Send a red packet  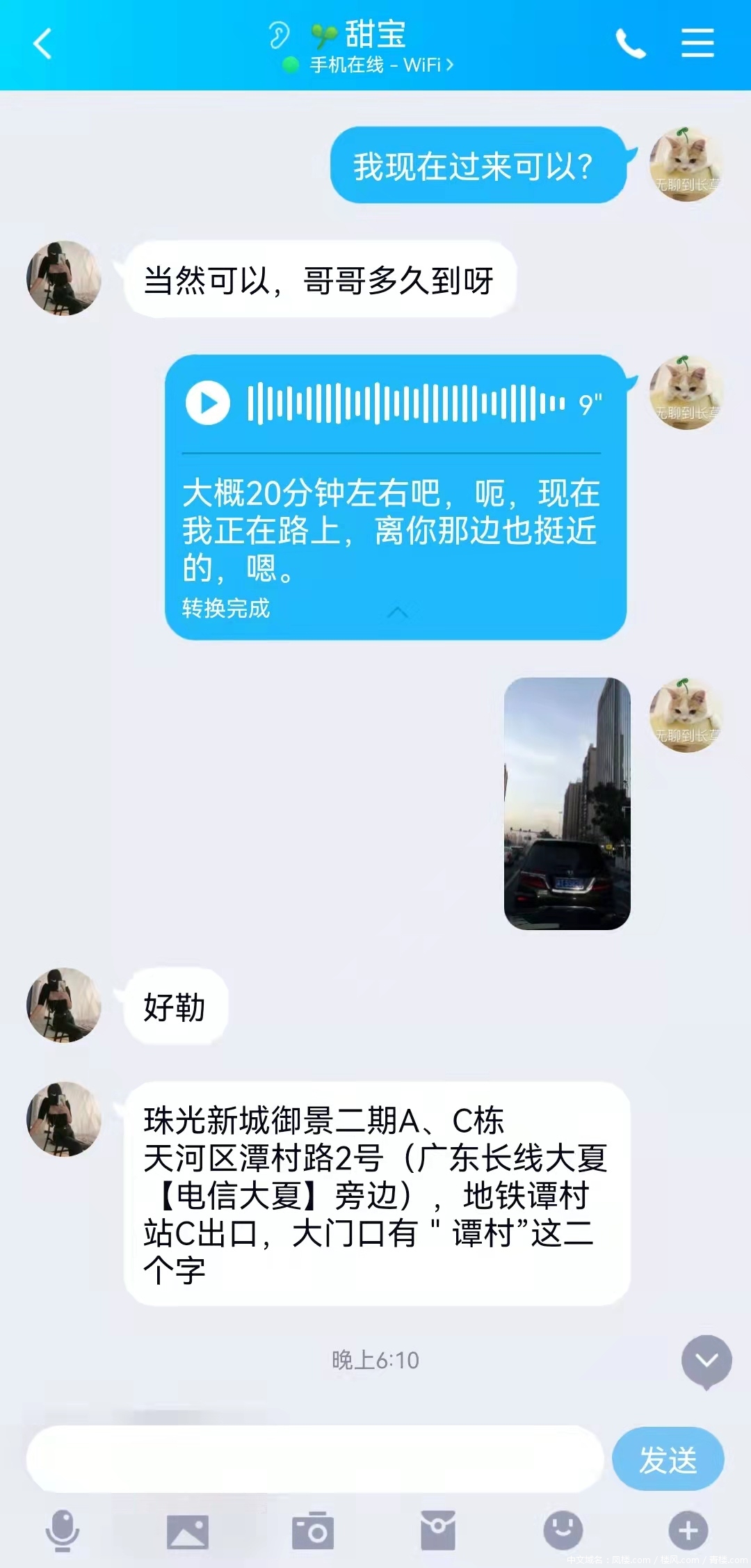[438, 1530]
